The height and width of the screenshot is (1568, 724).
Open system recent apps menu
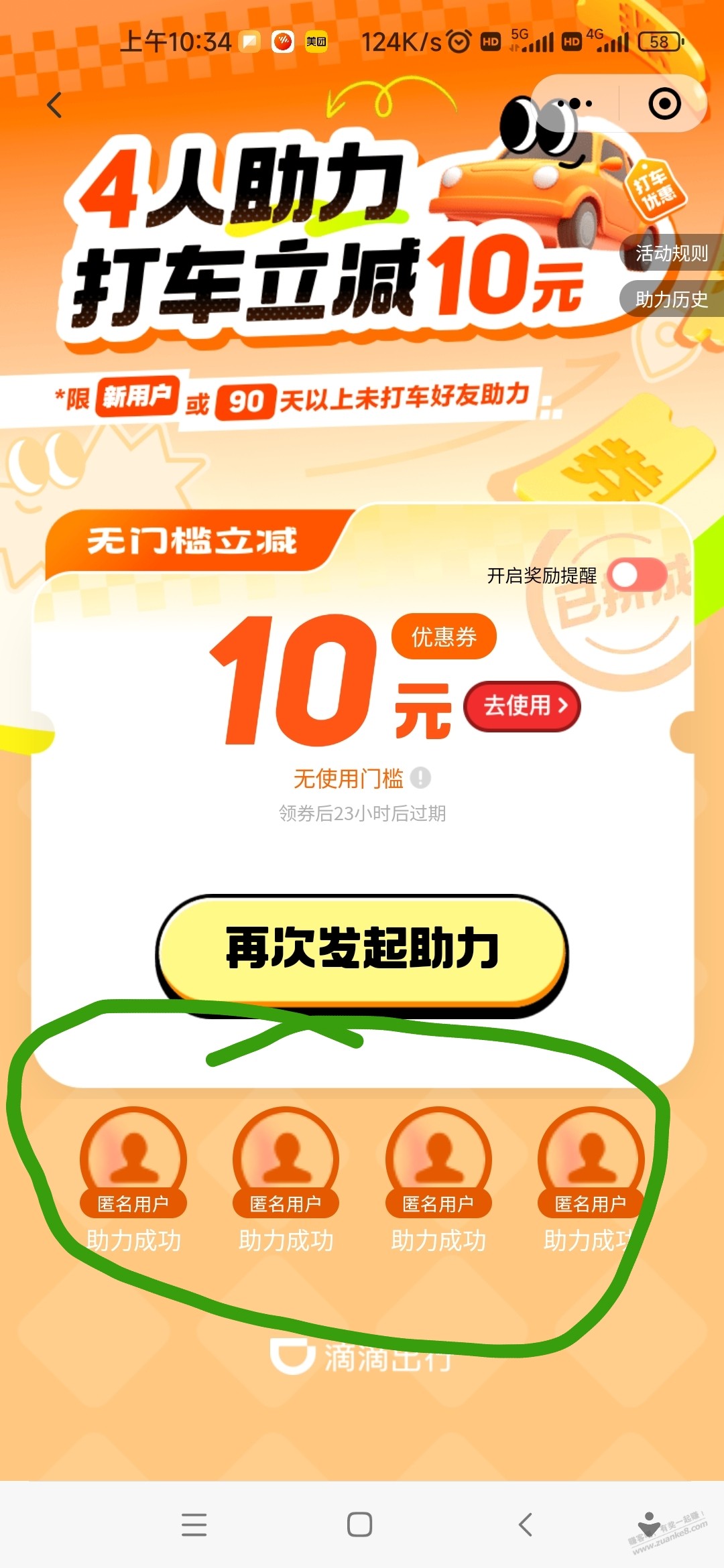194,1524
